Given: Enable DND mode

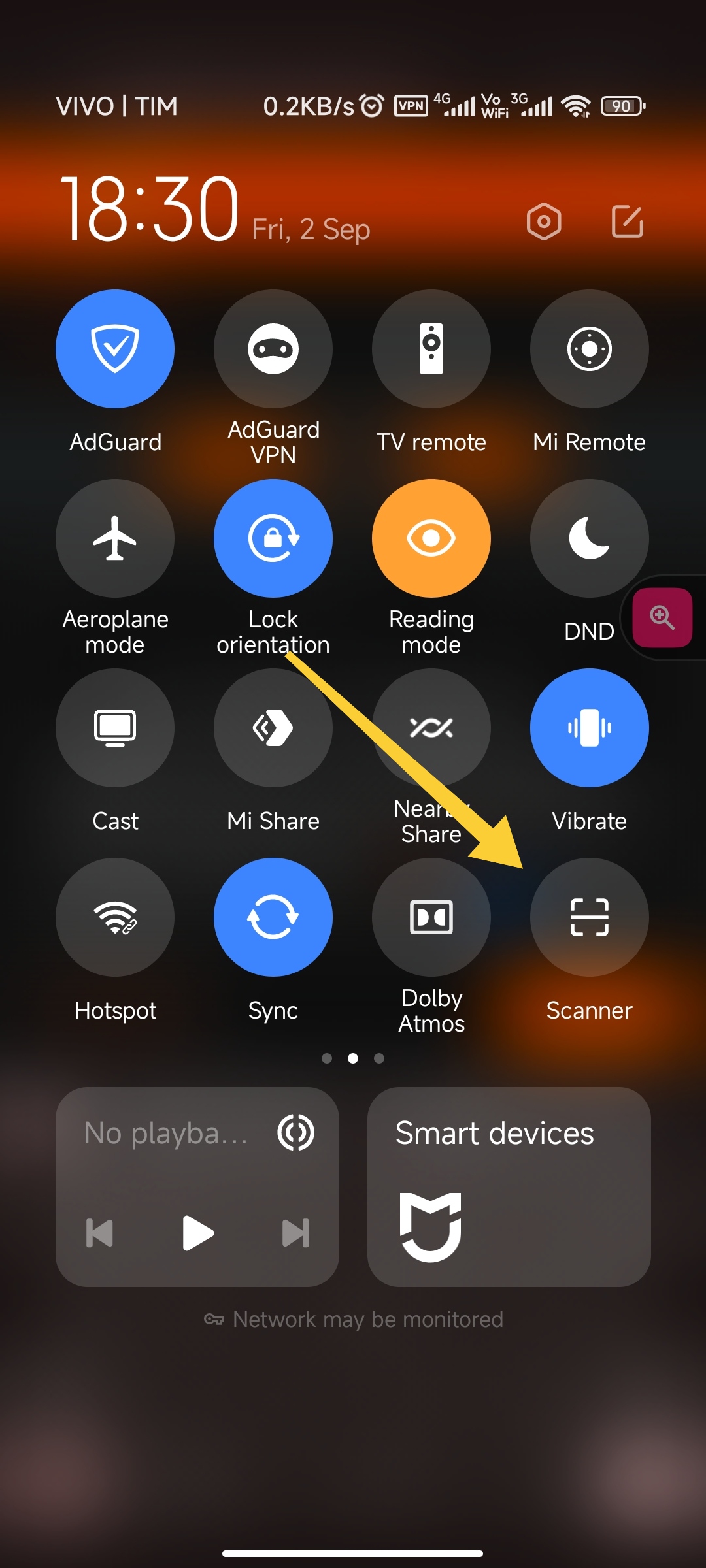Looking at the screenshot, I should (590, 538).
